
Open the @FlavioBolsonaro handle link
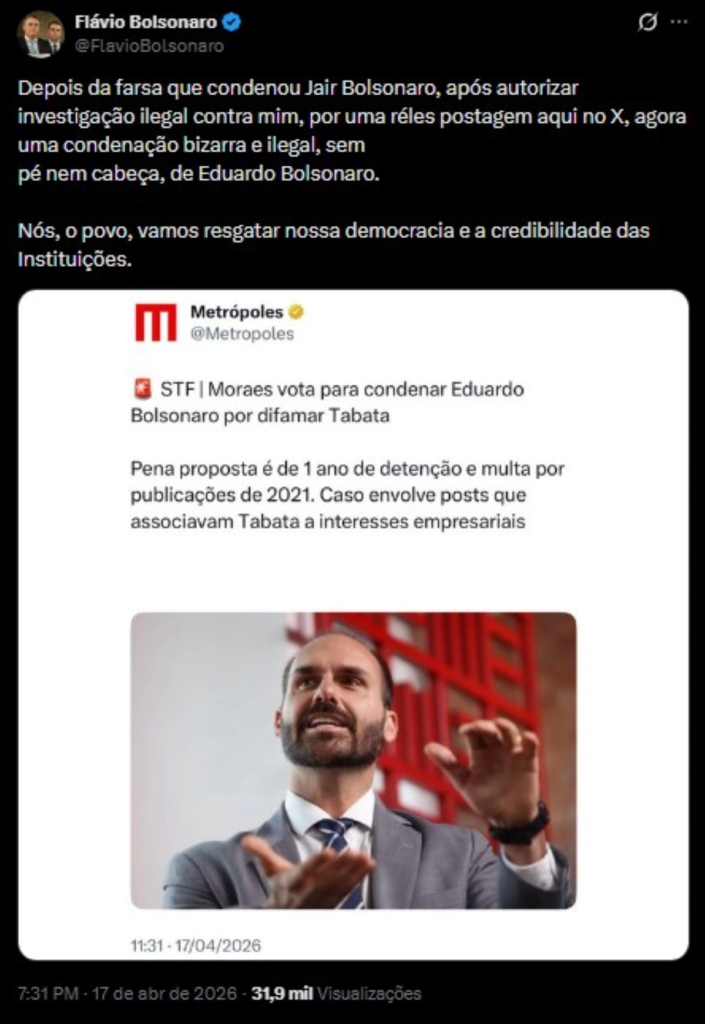tap(149, 46)
